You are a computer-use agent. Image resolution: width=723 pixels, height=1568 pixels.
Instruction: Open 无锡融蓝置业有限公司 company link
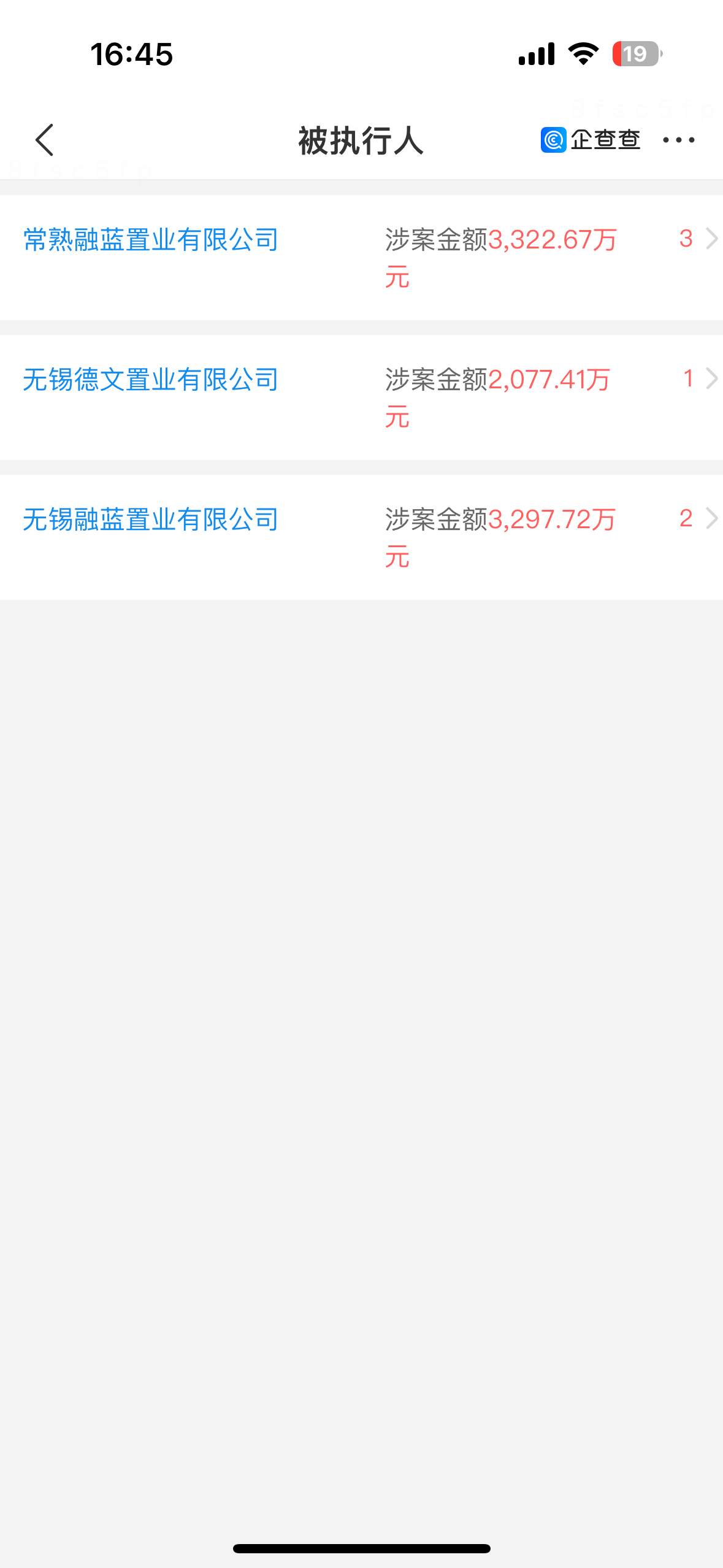click(x=151, y=520)
